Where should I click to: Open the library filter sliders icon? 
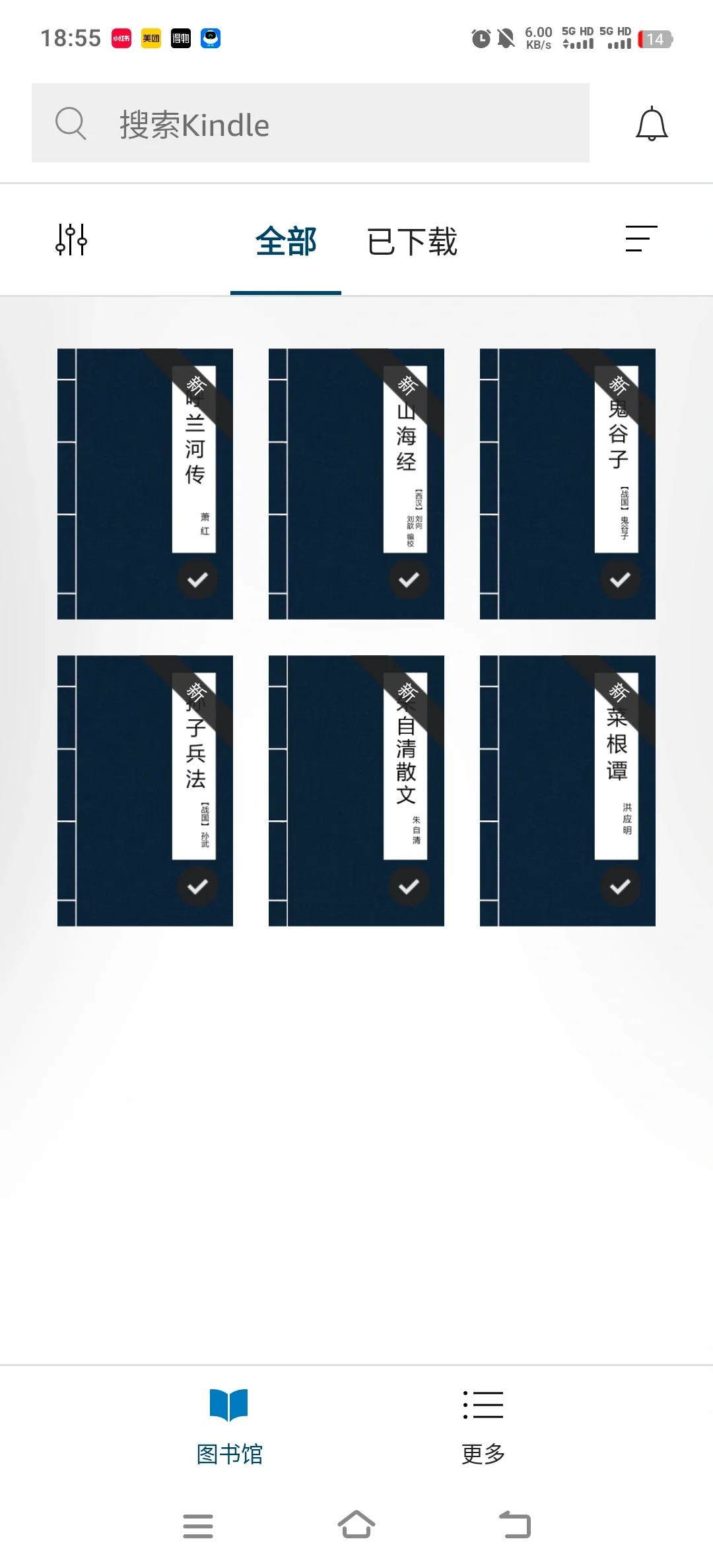pos(71,240)
